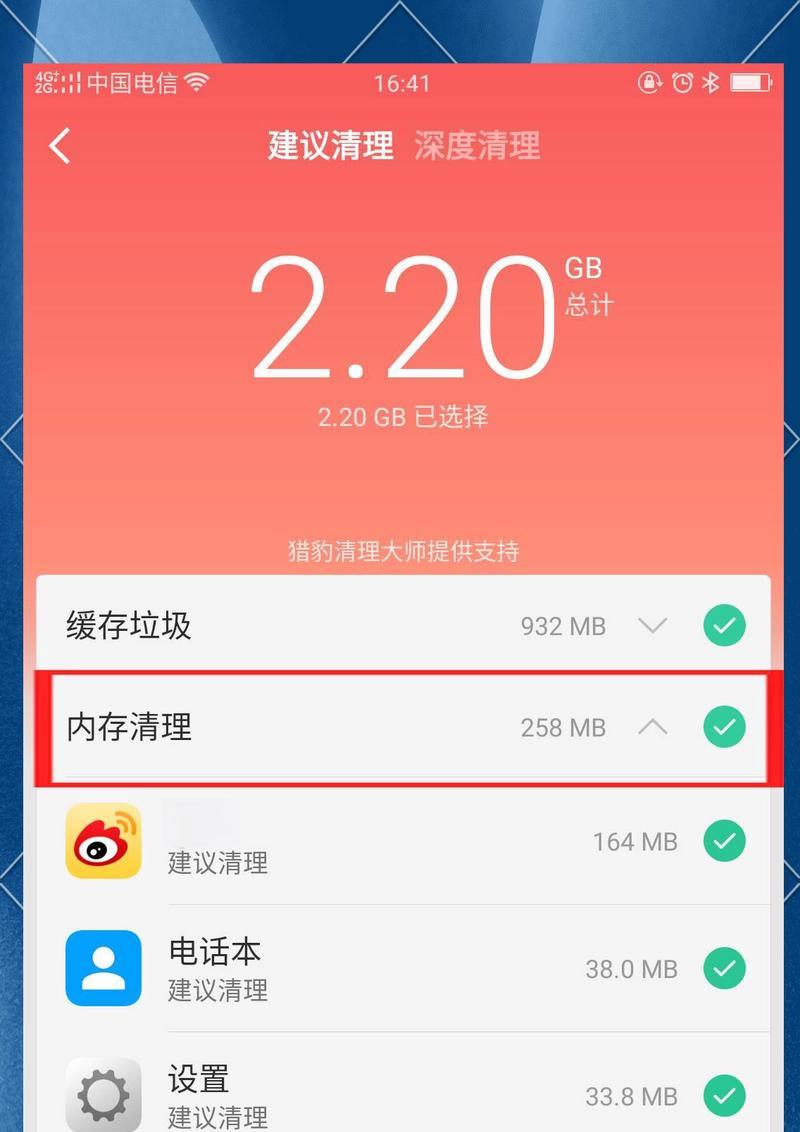The width and height of the screenshot is (800, 1132).
Task: Deselect the 设置 33.8 MB checkbox
Action: pyautogui.click(x=724, y=1096)
